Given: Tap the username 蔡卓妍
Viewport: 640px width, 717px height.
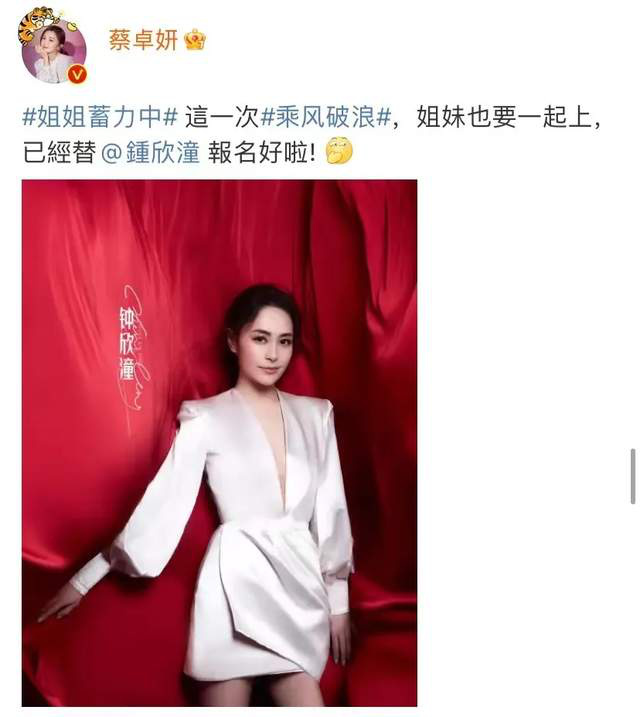Looking at the screenshot, I should tap(142, 40).
